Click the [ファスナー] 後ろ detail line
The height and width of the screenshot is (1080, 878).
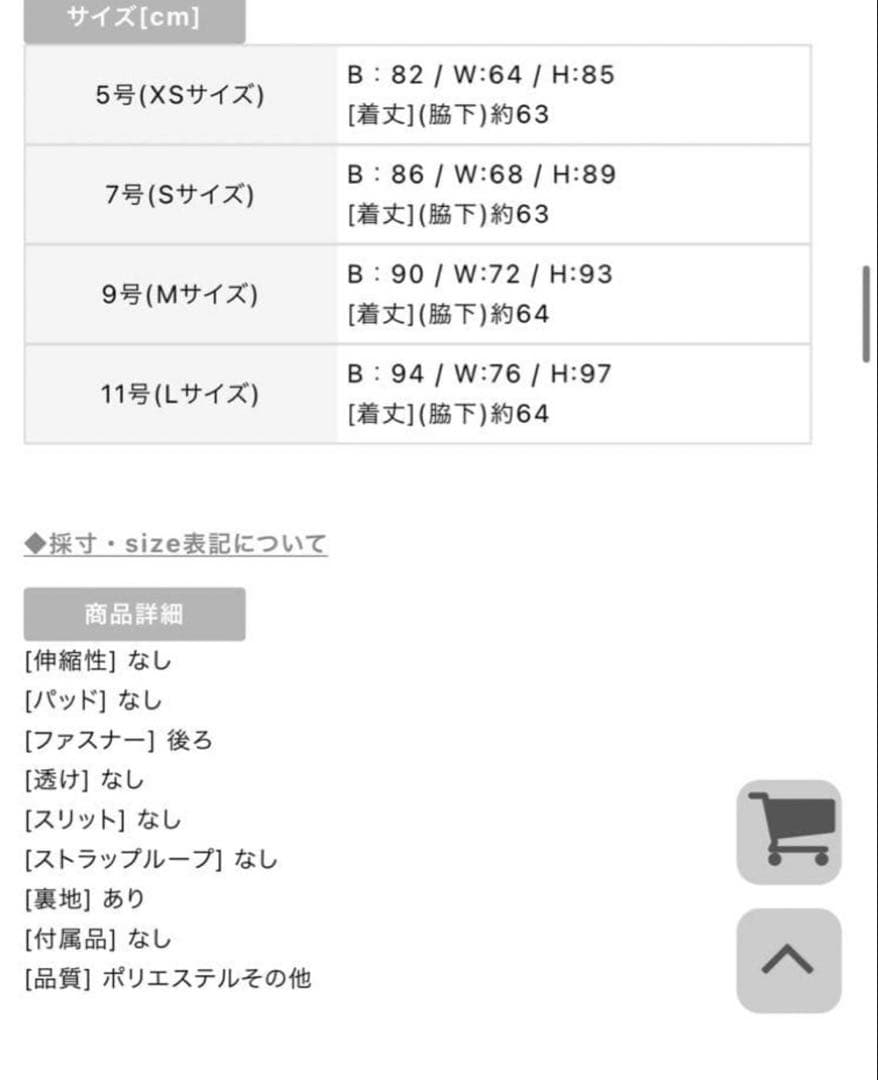click(120, 740)
